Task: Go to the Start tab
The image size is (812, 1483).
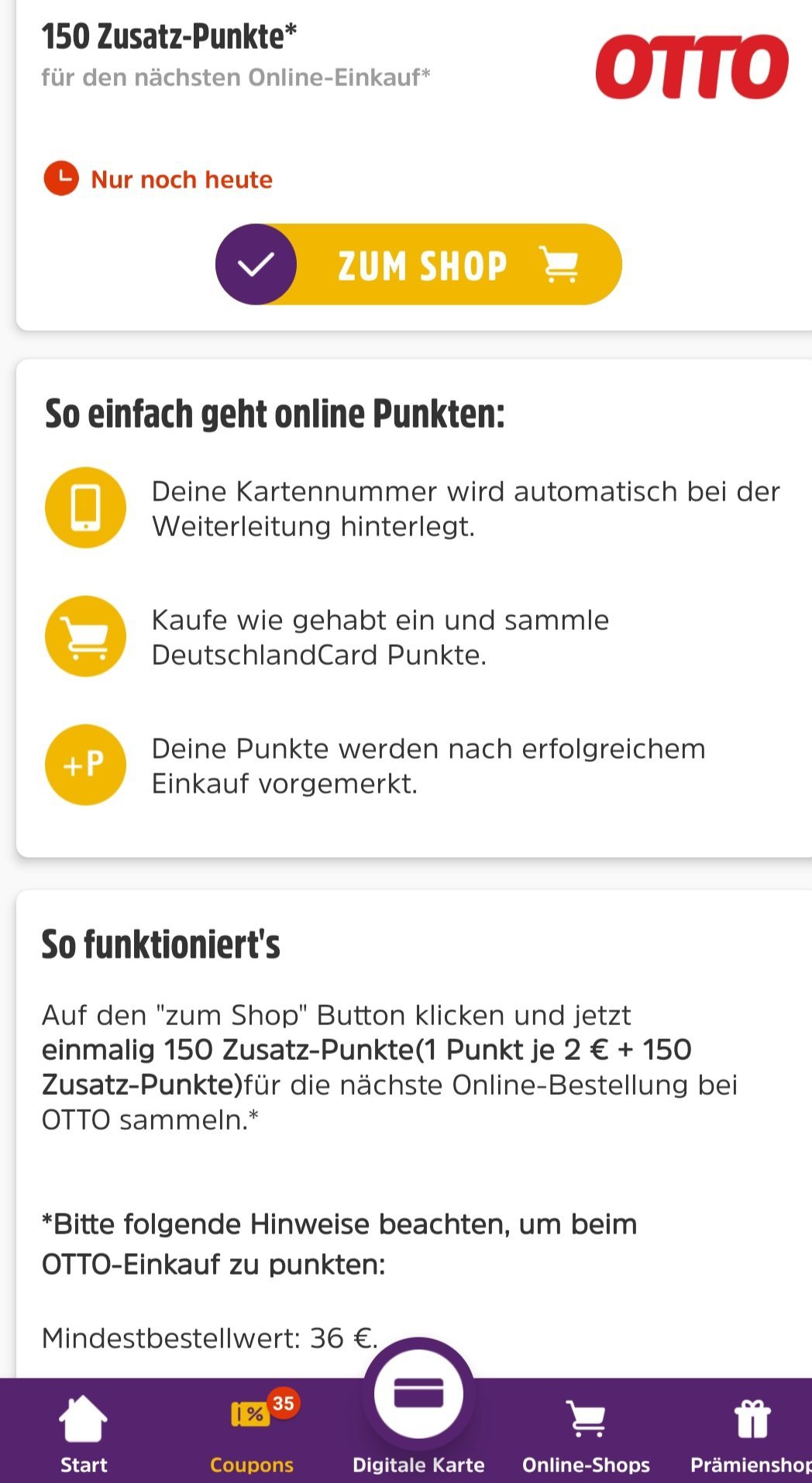Action: coord(84,1433)
